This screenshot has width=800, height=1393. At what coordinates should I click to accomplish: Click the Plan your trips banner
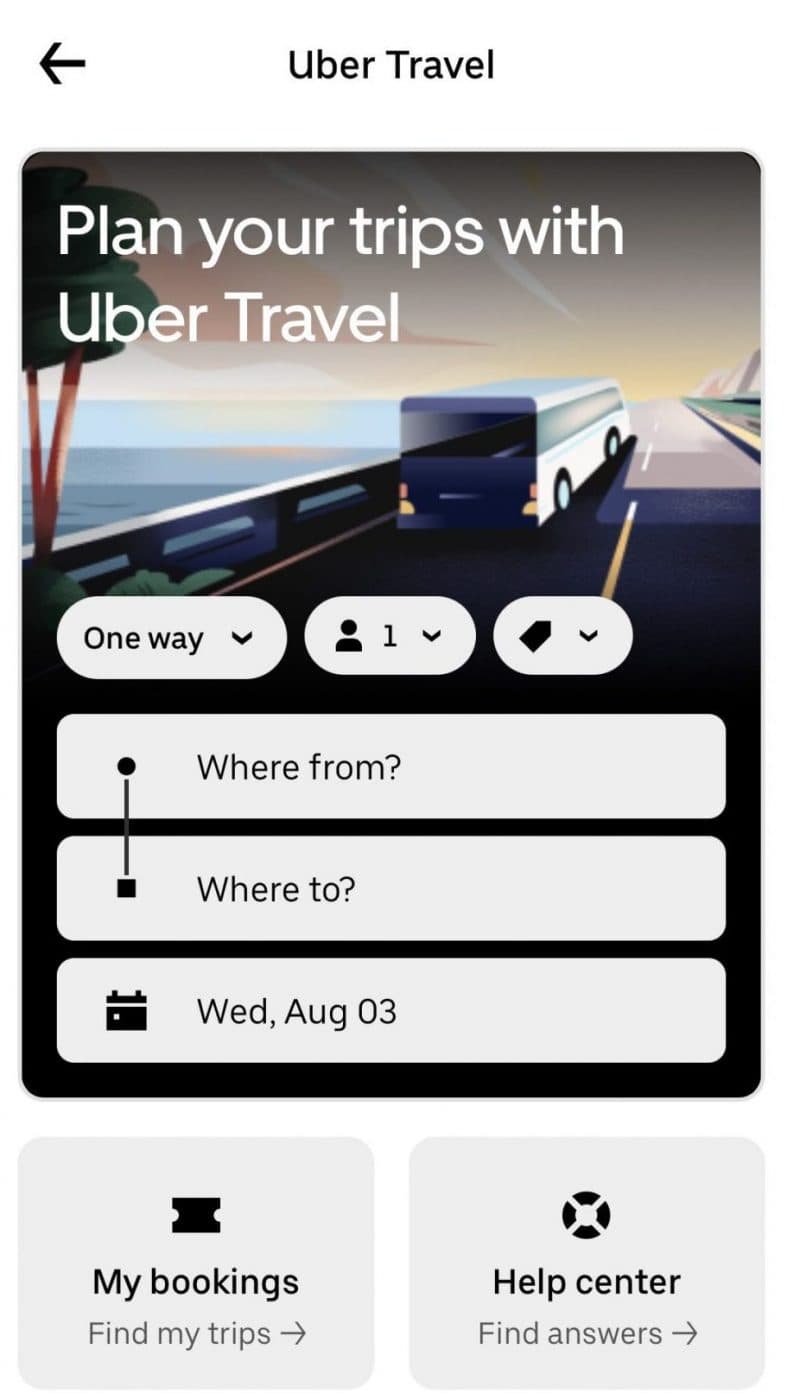tap(340, 270)
